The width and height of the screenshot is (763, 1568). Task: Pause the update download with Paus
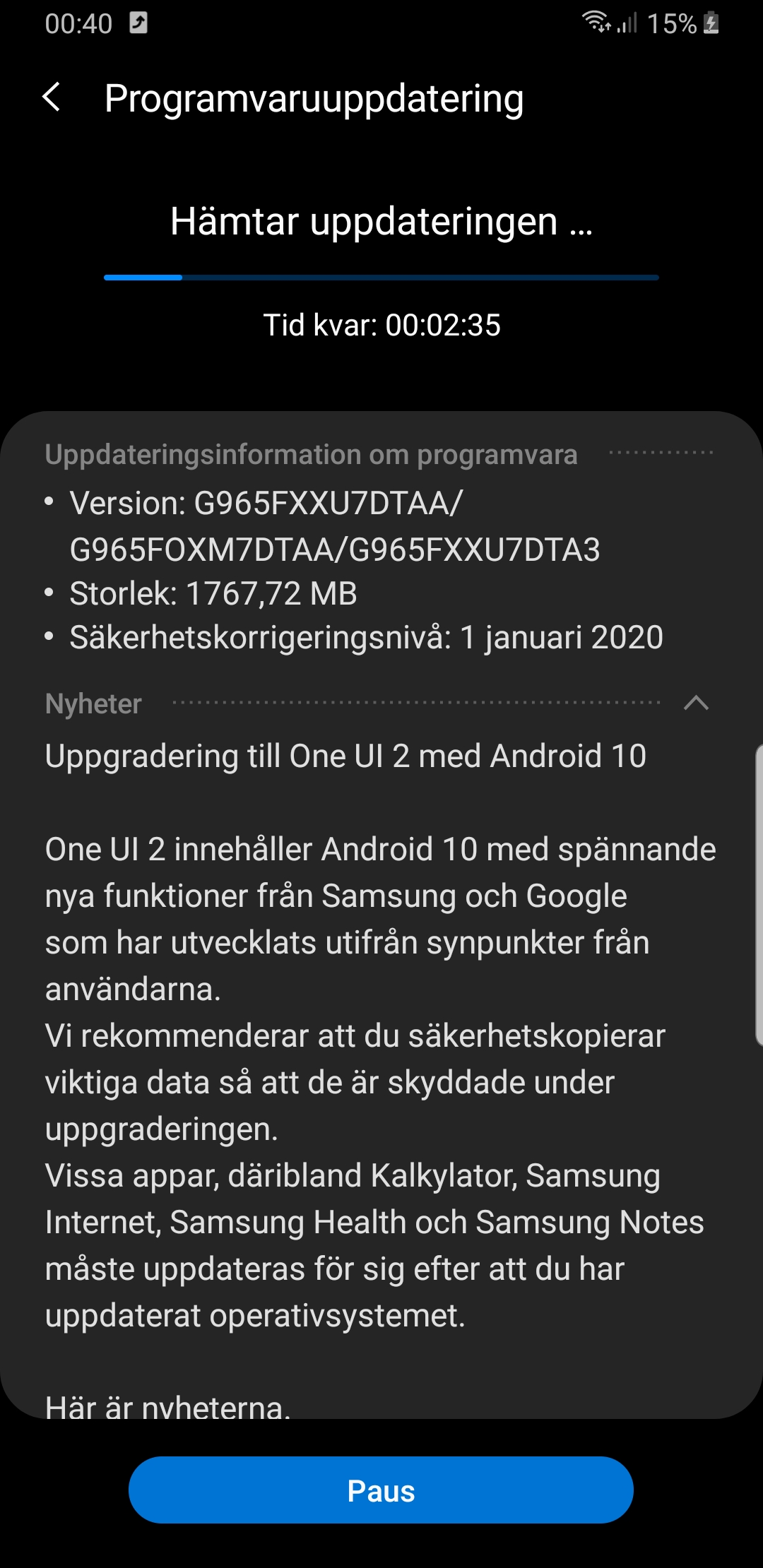click(x=381, y=1490)
